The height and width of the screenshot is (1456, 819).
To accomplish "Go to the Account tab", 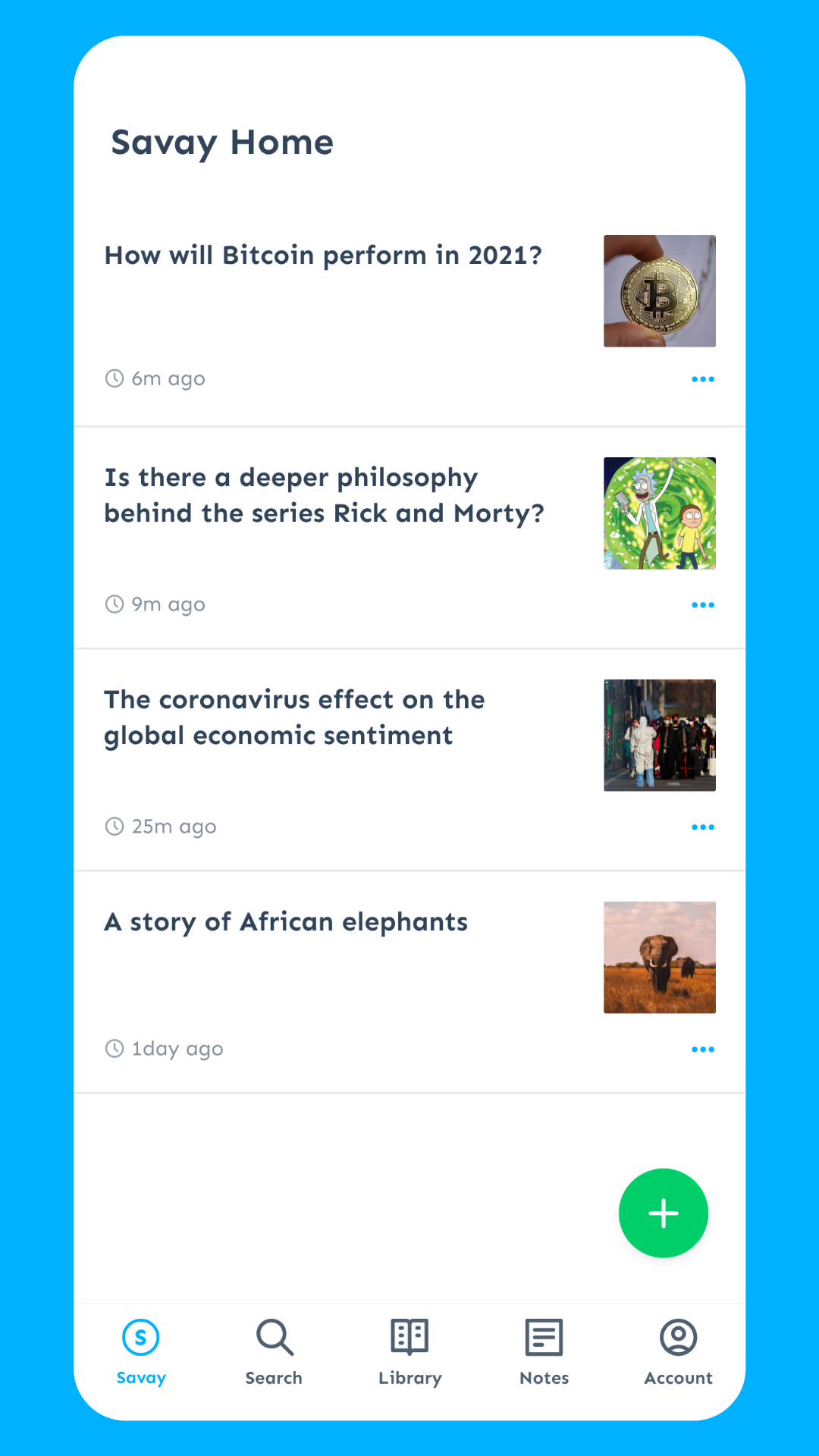I will [x=679, y=1353].
